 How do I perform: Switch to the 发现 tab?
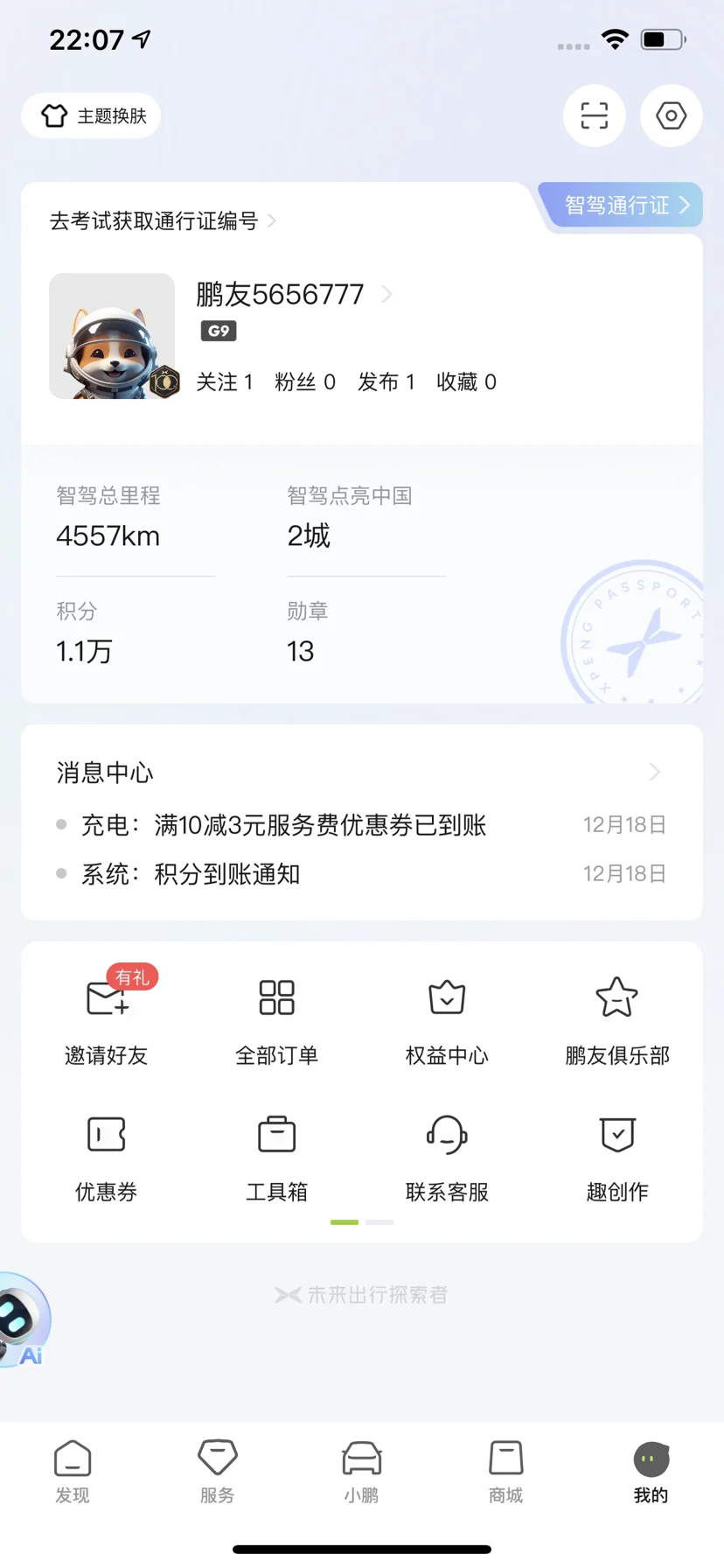pyautogui.click(x=73, y=1472)
